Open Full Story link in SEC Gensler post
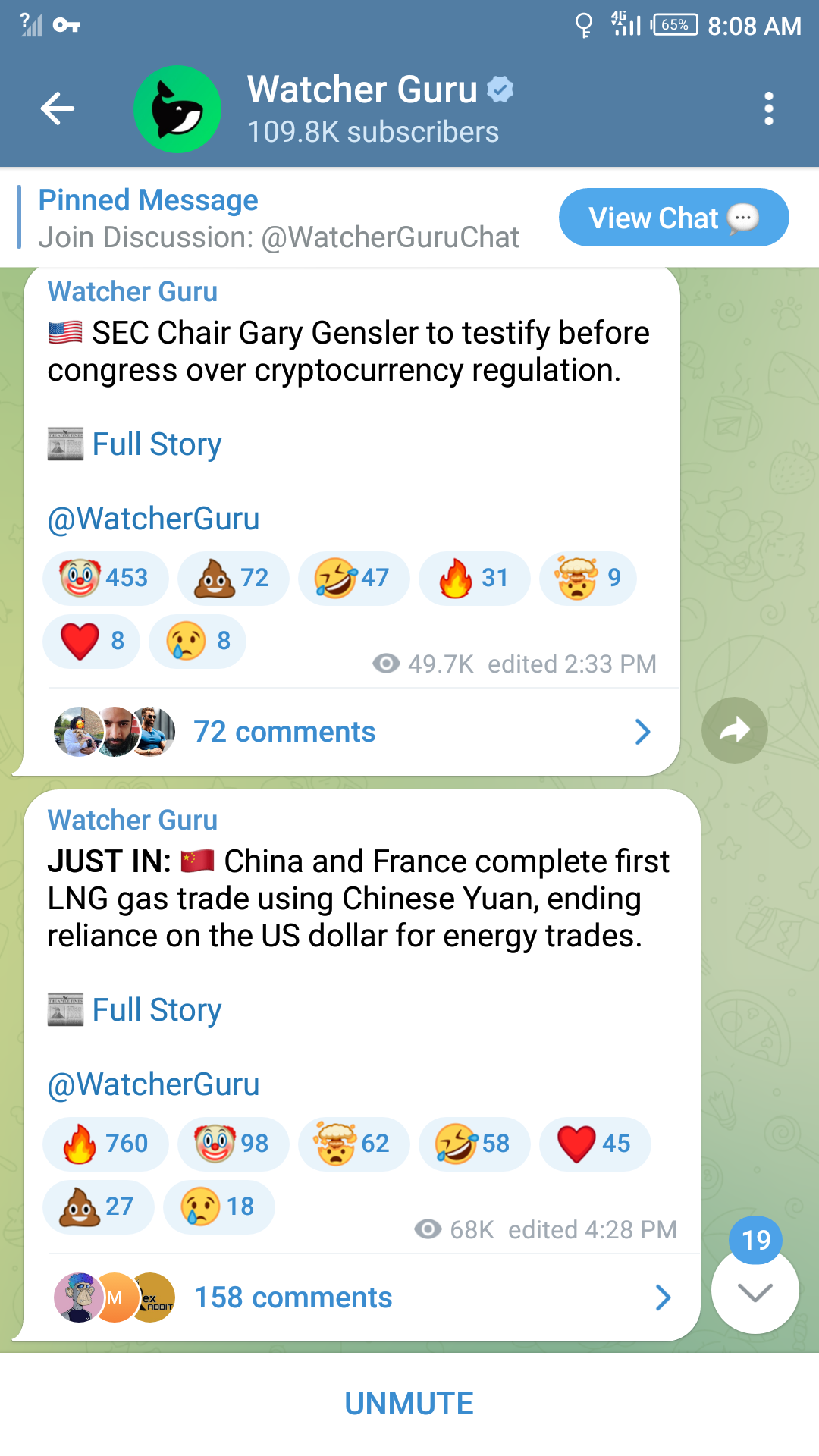819x1456 pixels. point(156,444)
